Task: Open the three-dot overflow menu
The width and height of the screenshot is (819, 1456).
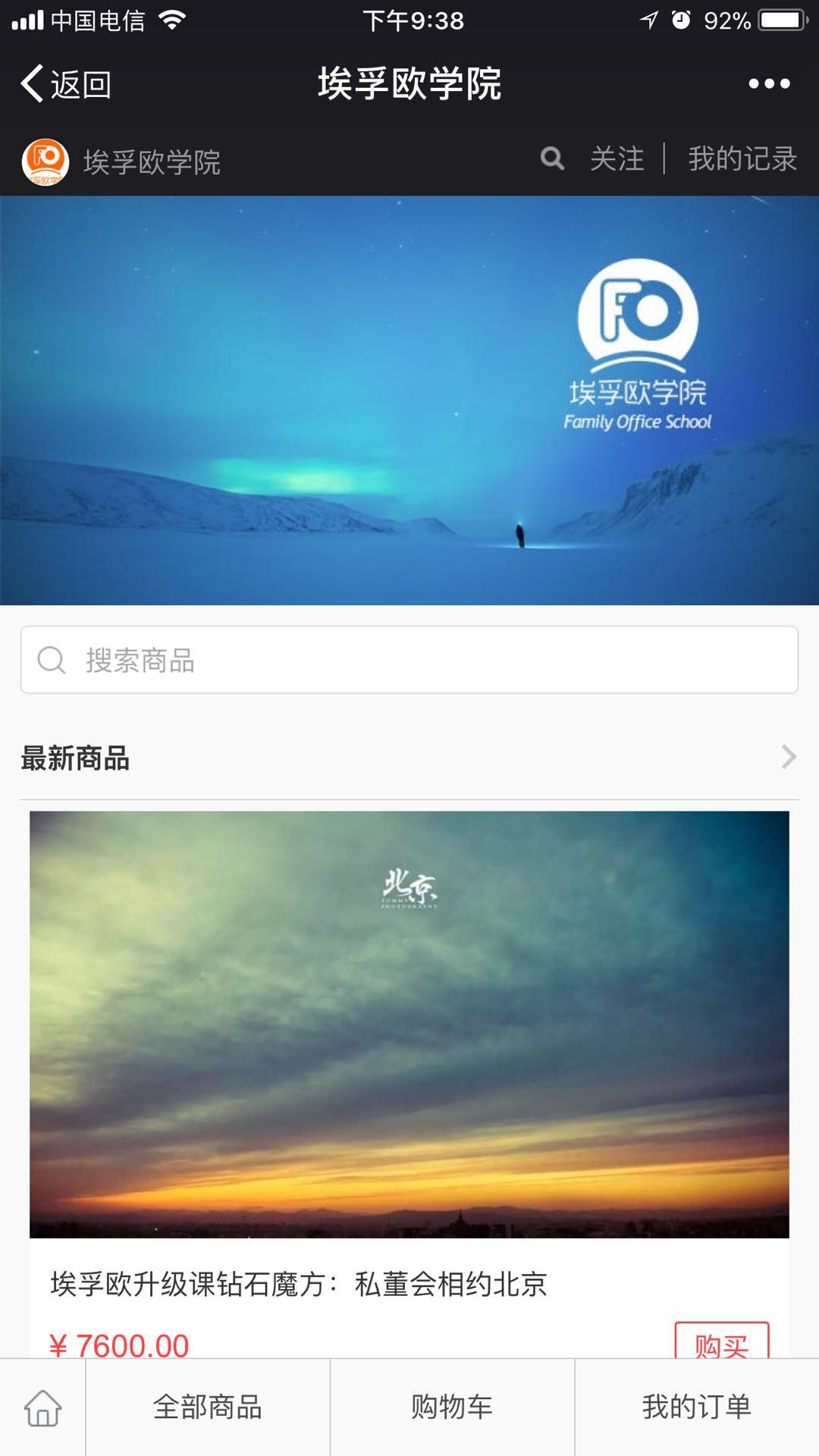Action: (769, 83)
